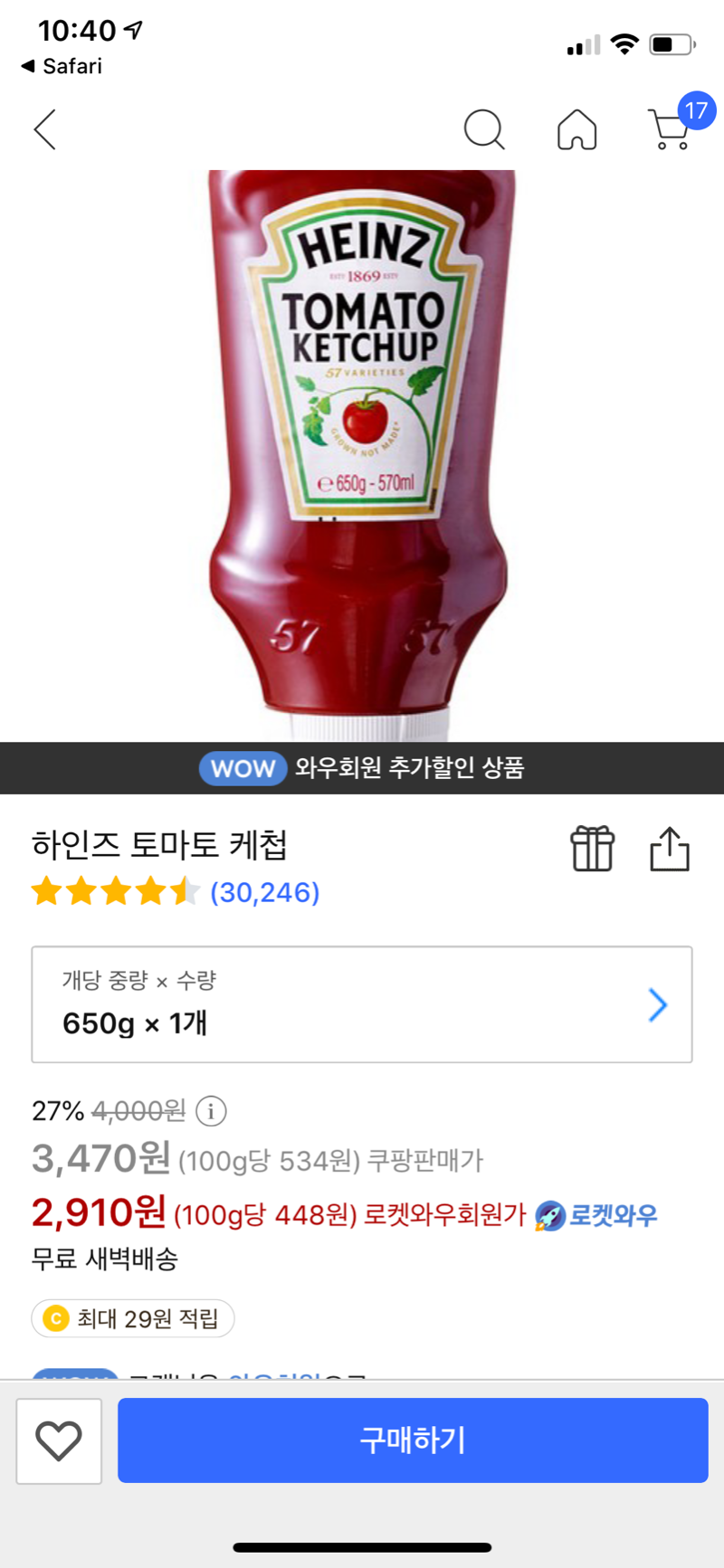Open the 30,246 customer reviews

tap(264, 892)
